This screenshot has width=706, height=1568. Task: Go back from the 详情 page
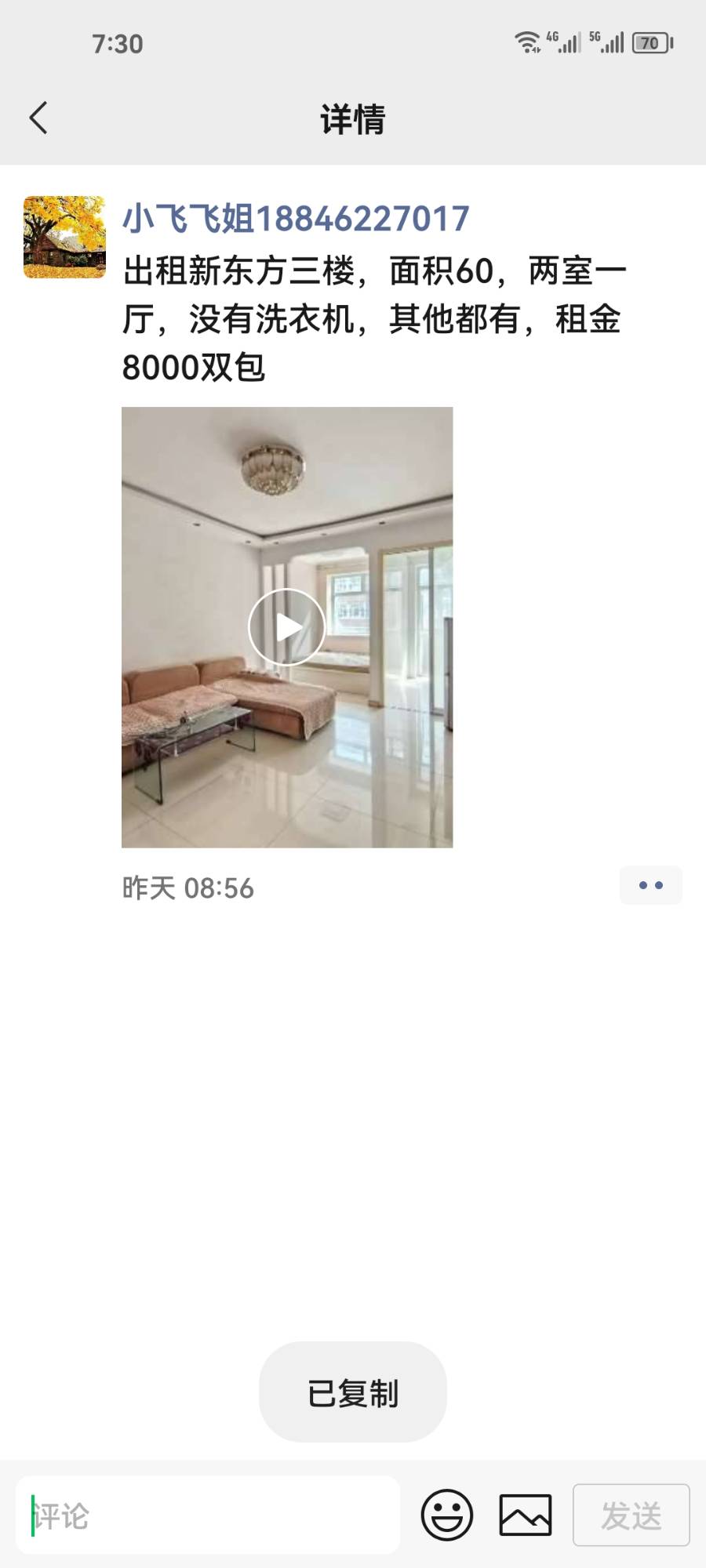coord(38,118)
